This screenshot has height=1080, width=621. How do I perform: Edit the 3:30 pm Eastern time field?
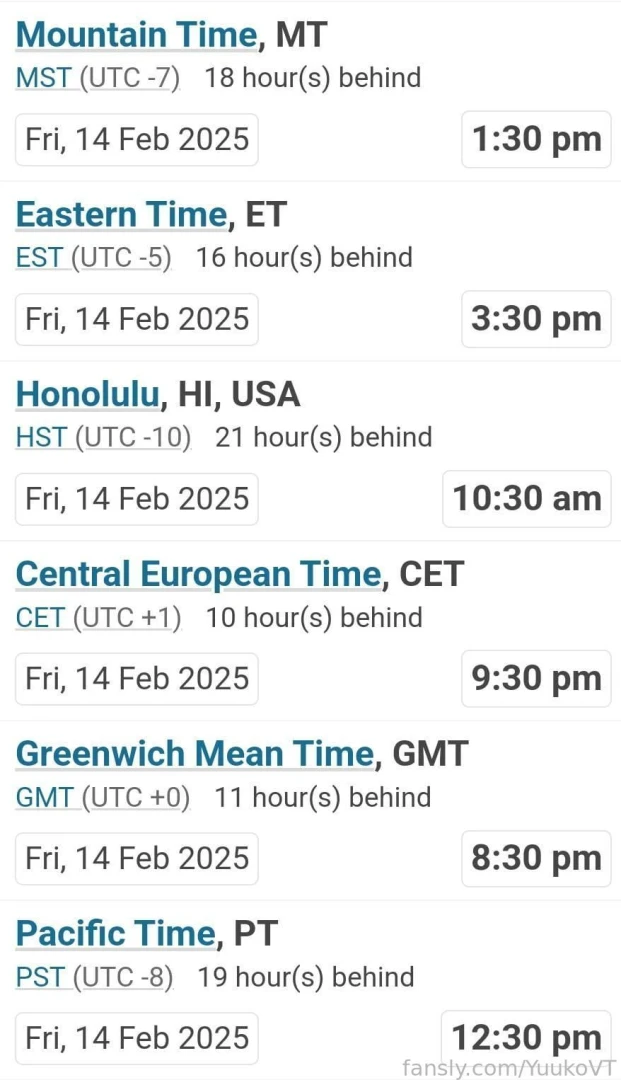coord(536,319)
